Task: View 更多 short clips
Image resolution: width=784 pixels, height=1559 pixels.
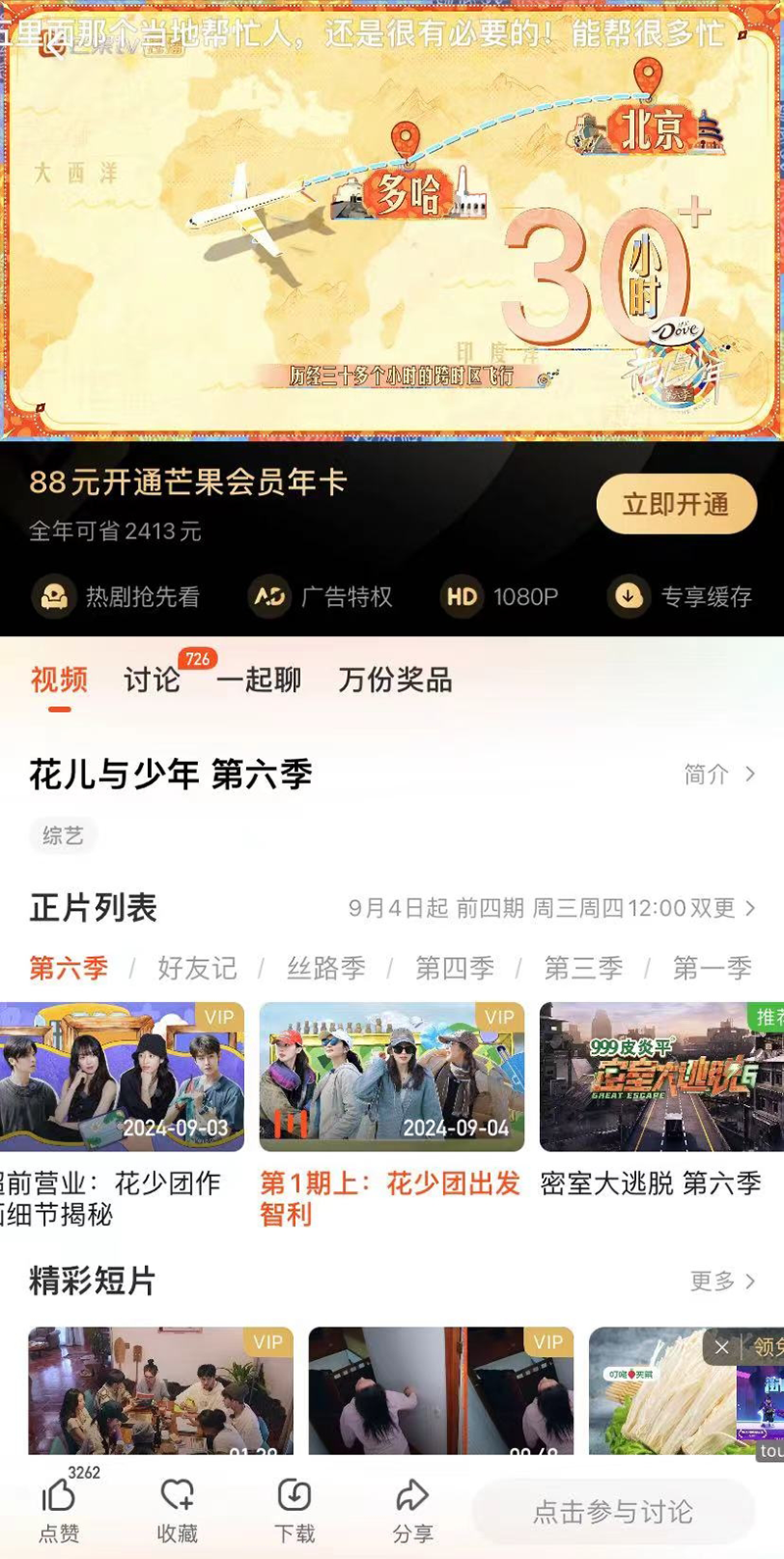Action: 722,1282
